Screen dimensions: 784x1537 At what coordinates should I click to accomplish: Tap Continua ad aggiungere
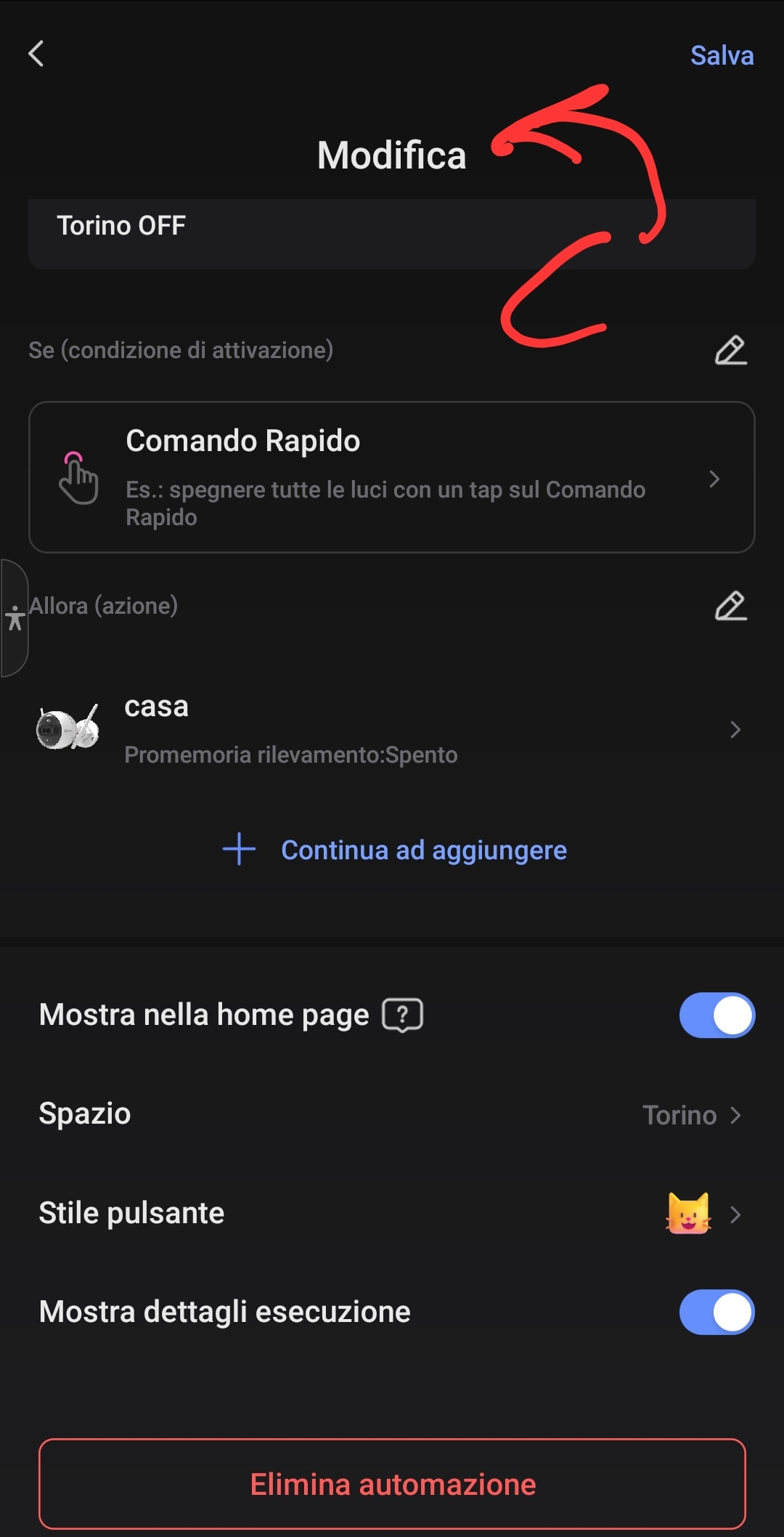(396, 850)
